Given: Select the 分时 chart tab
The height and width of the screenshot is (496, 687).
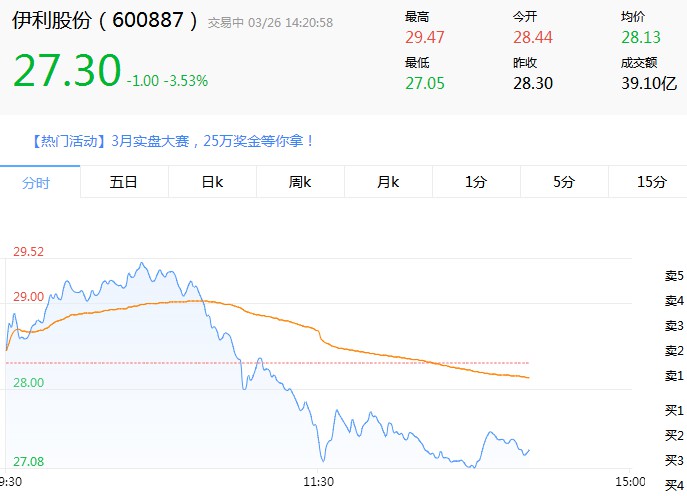Looking at the screenshot, I should pyautogui.click(x=36, y=182).
